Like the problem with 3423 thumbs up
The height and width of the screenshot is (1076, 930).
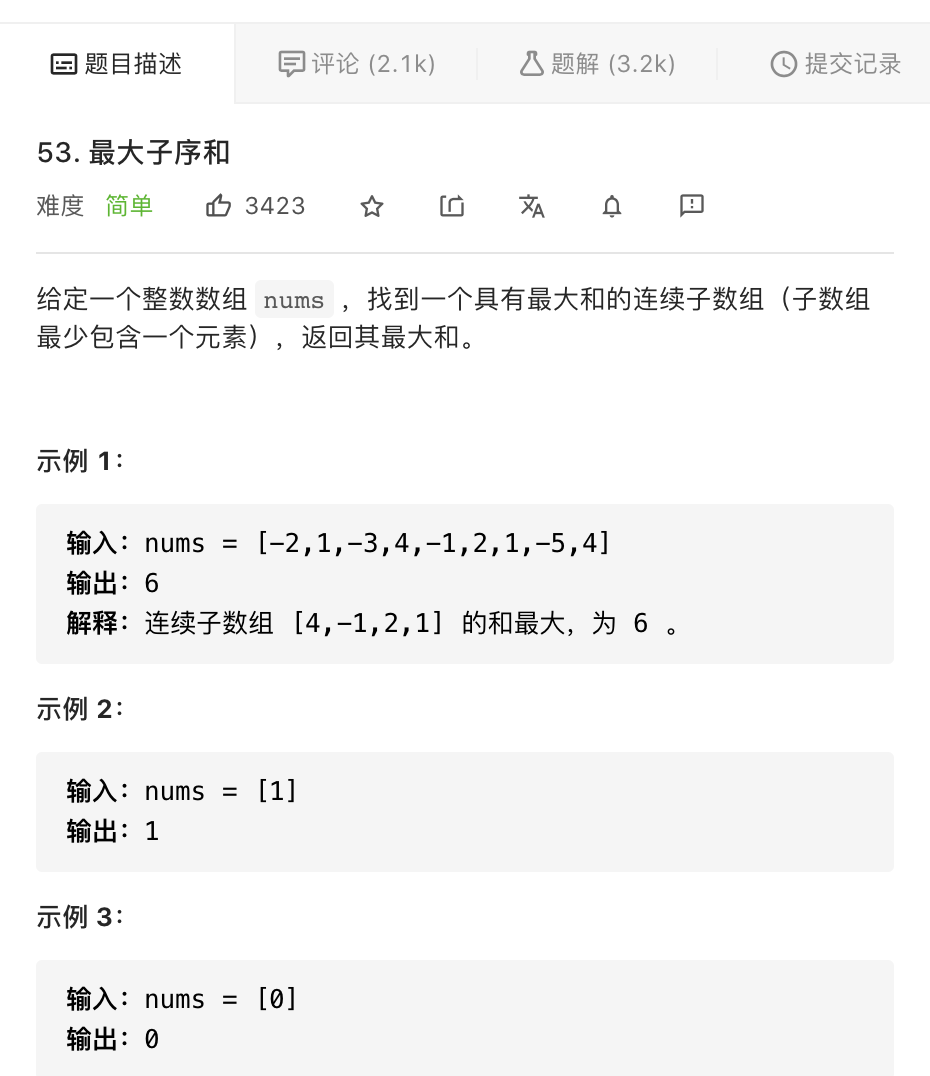coord(219,206)
